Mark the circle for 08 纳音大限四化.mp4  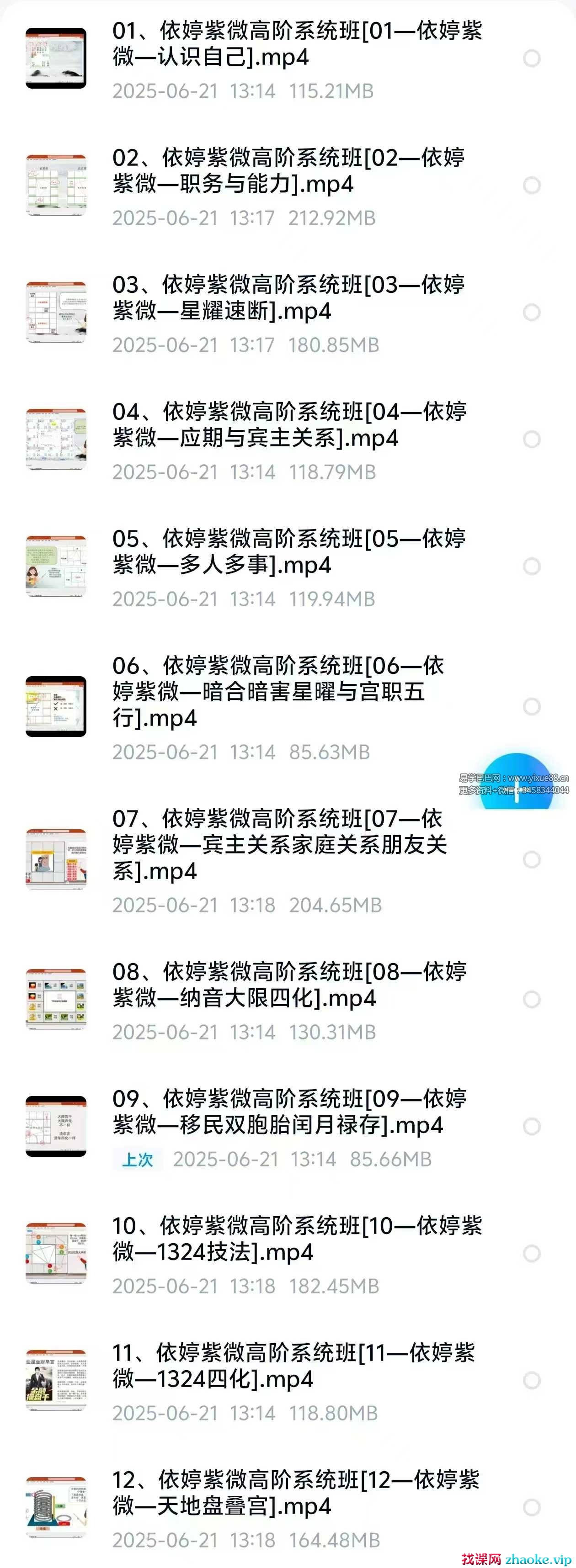tap(532, 1000)
